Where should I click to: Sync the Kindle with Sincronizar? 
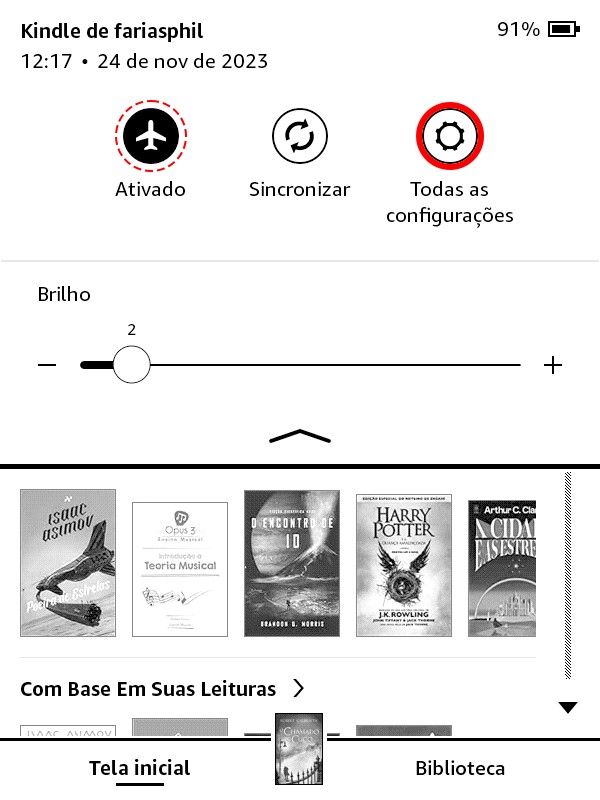pos(300,137)
